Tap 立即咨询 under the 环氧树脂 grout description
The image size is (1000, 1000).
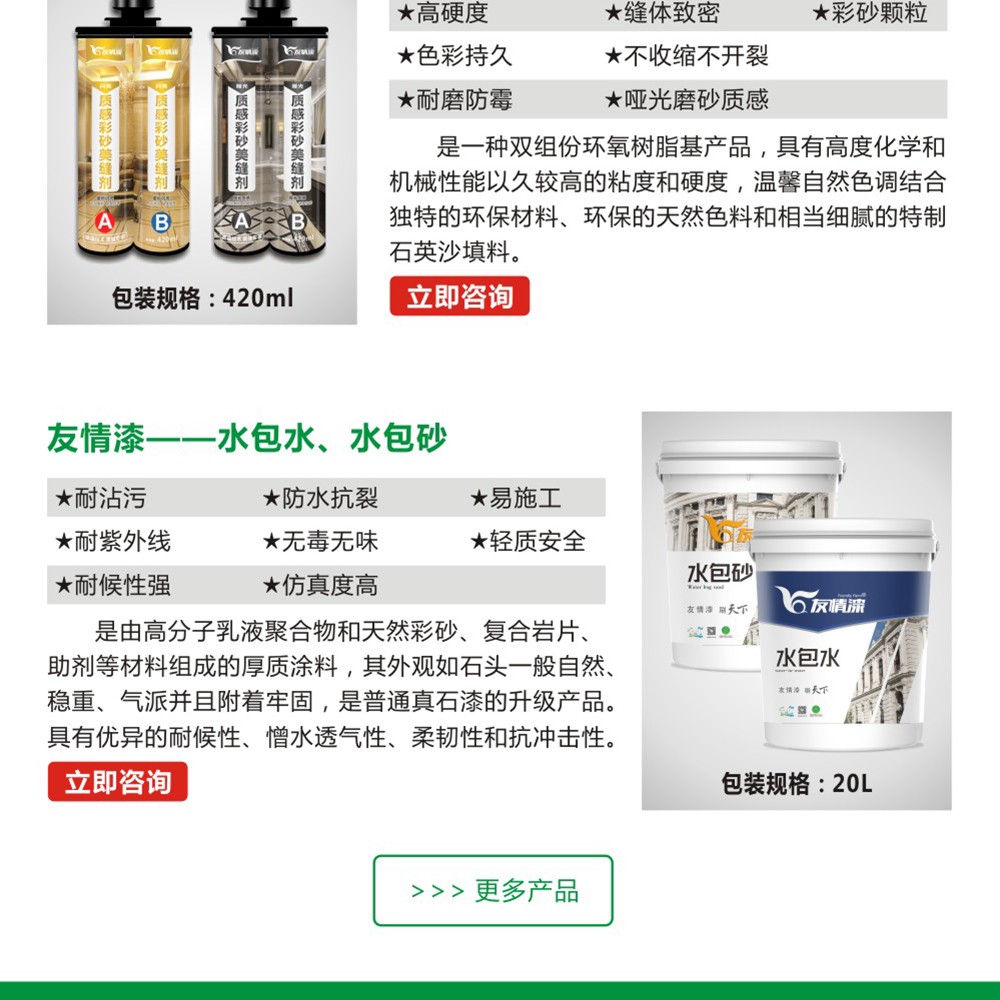[x=459, y=296]
